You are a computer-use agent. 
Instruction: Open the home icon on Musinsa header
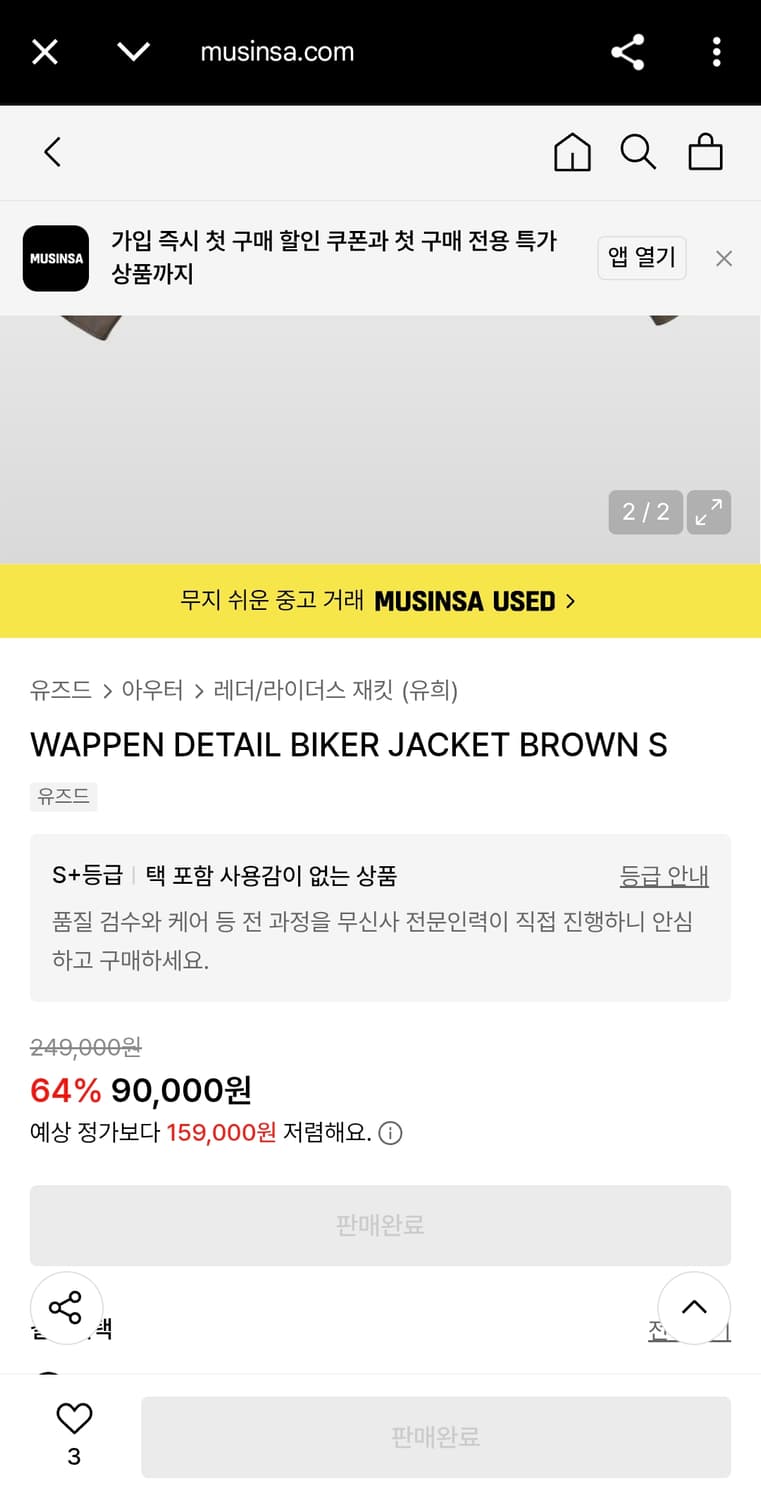(572, 152)
